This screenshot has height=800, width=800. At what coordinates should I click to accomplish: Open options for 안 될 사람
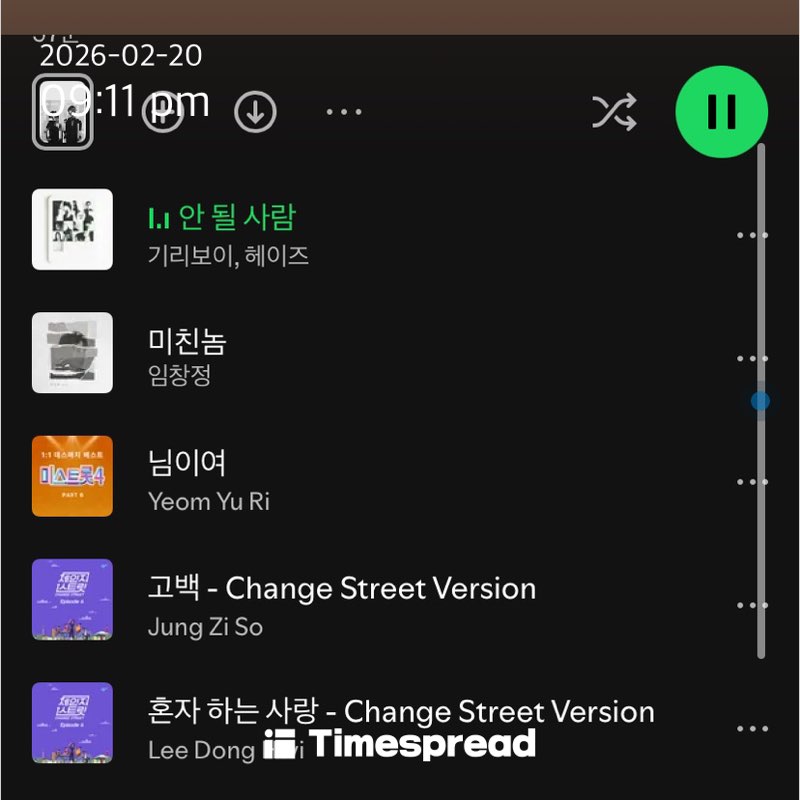click(x=752, y=235)
